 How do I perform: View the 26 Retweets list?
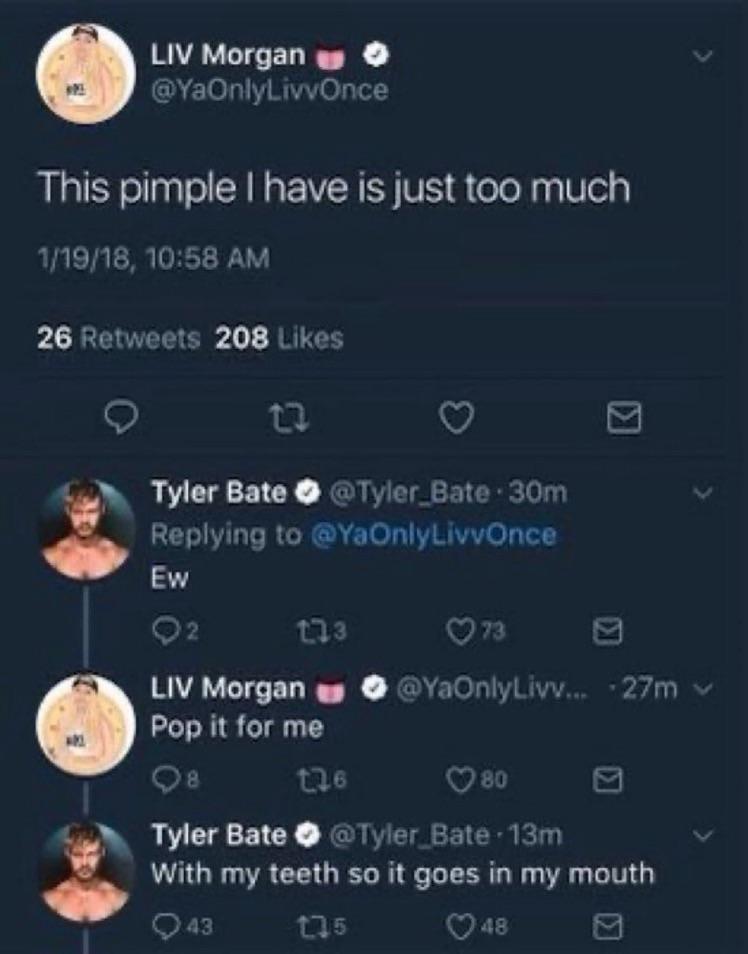(x=118, y=339)
